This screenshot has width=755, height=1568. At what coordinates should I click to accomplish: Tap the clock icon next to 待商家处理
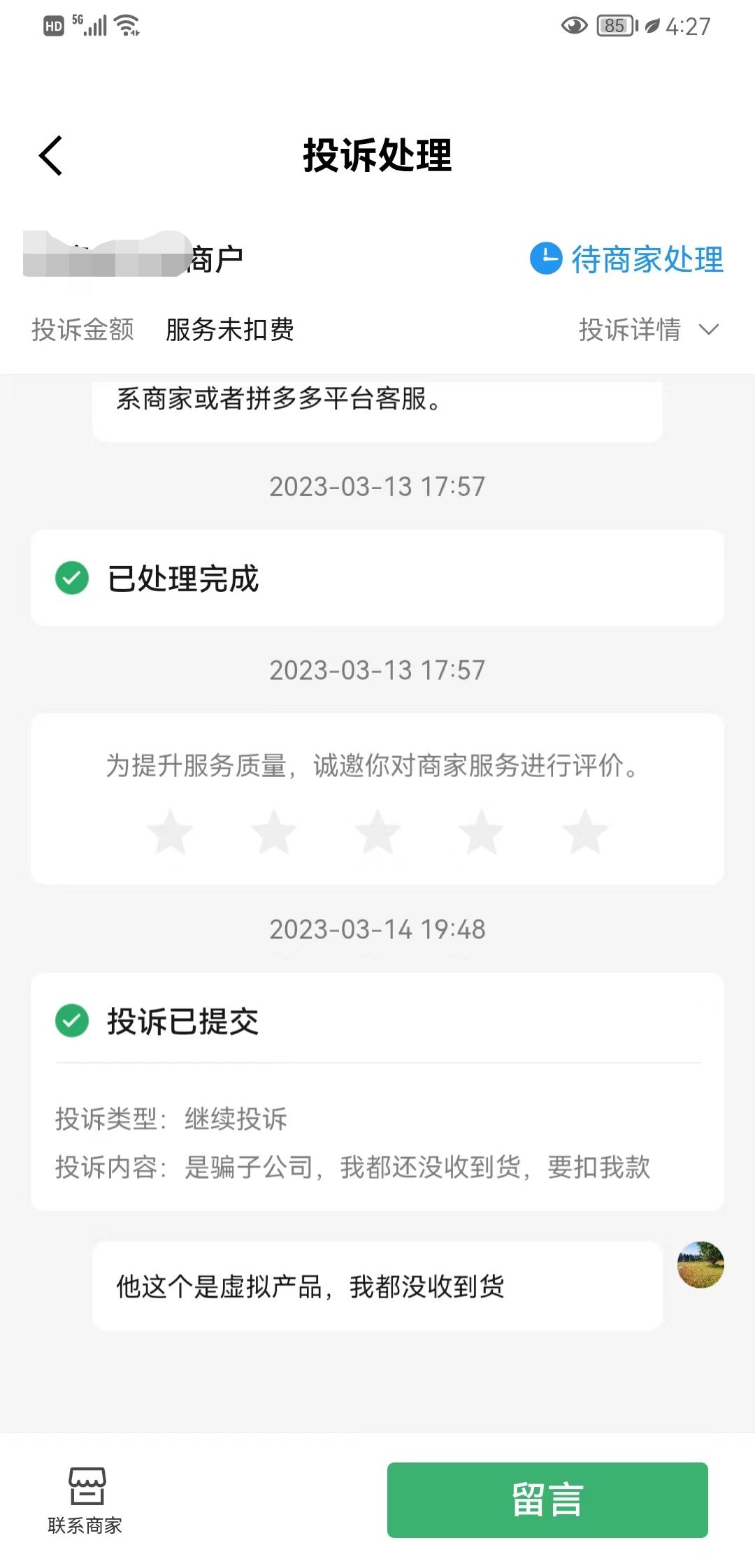click(x=546, y=259)
